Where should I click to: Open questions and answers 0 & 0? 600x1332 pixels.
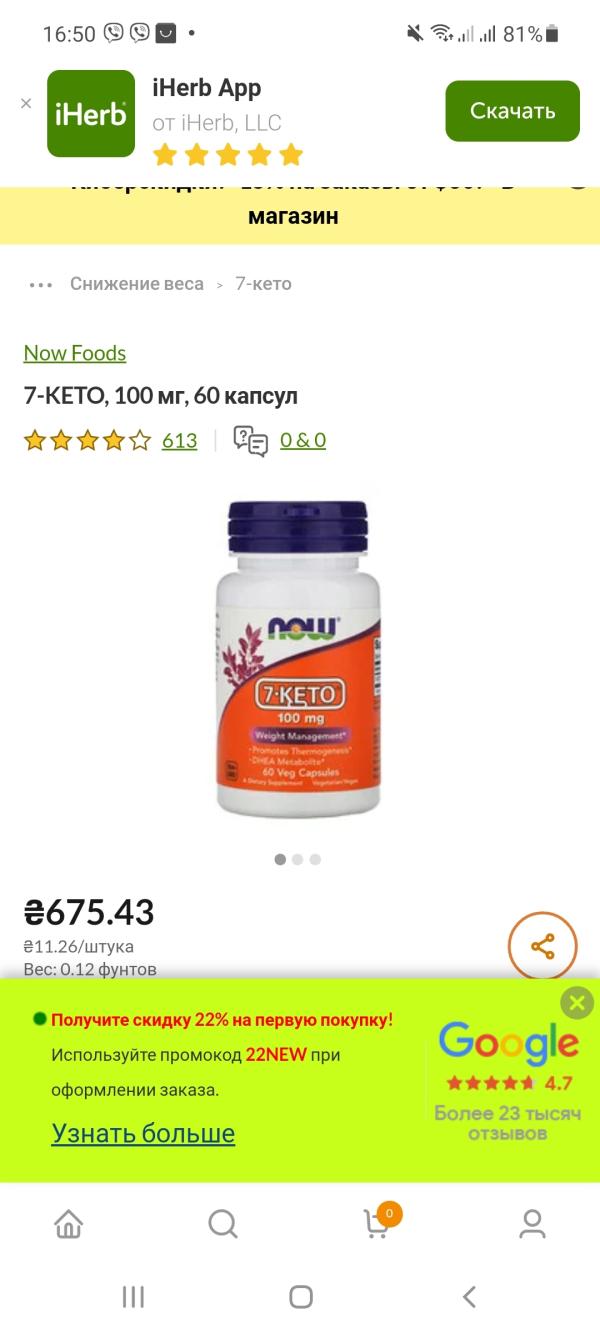(302, 440)
